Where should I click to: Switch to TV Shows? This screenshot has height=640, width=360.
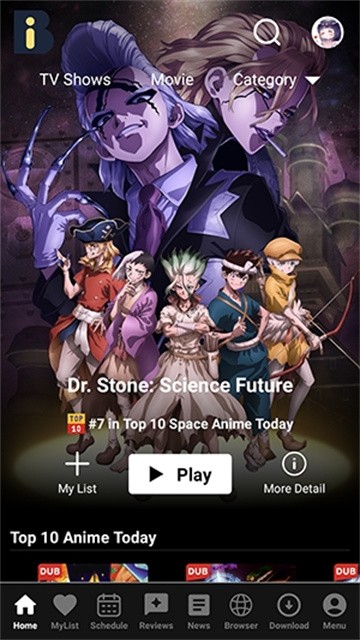click(75, 80)
